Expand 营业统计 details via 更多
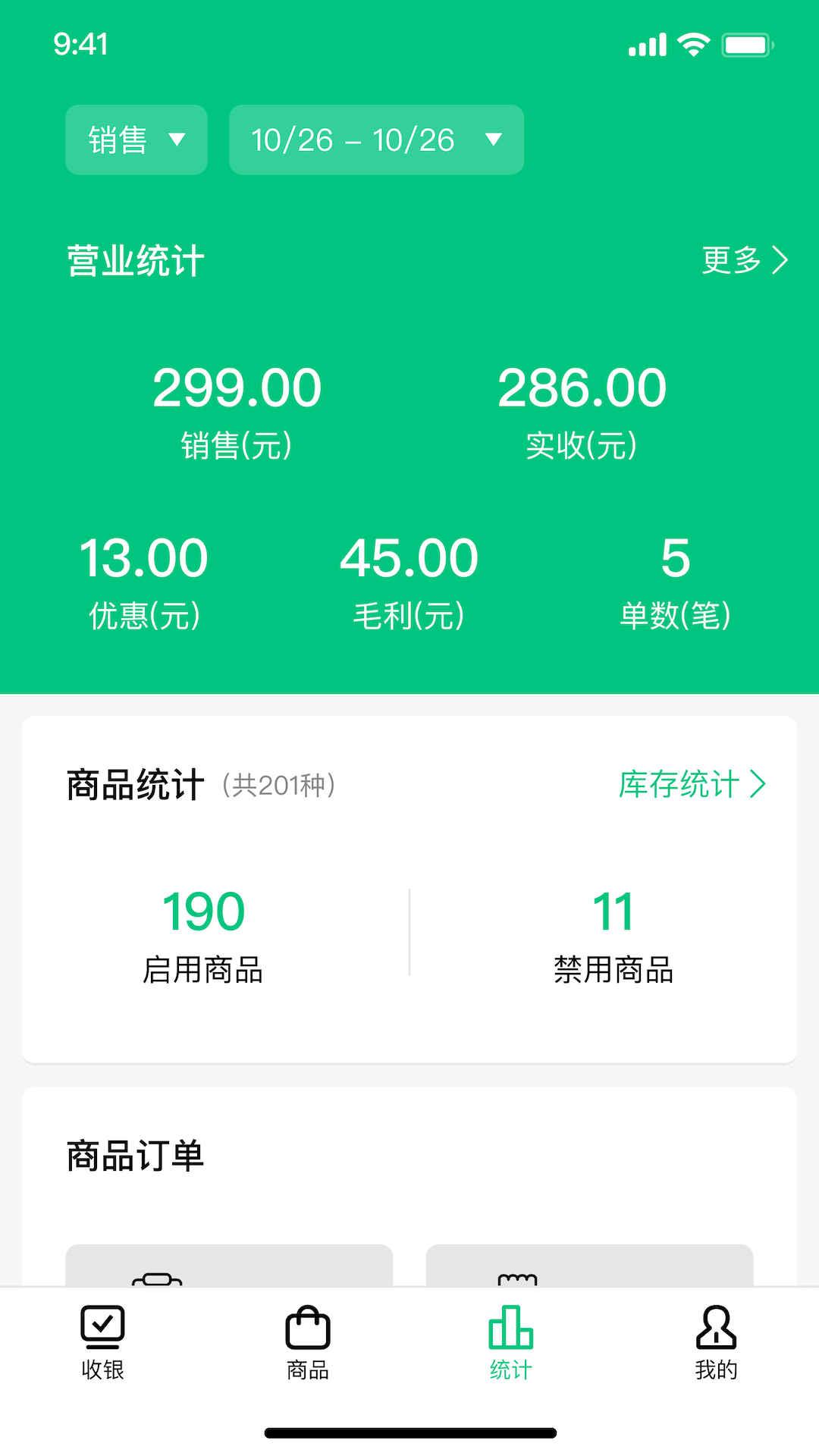 tap(728, 260)
